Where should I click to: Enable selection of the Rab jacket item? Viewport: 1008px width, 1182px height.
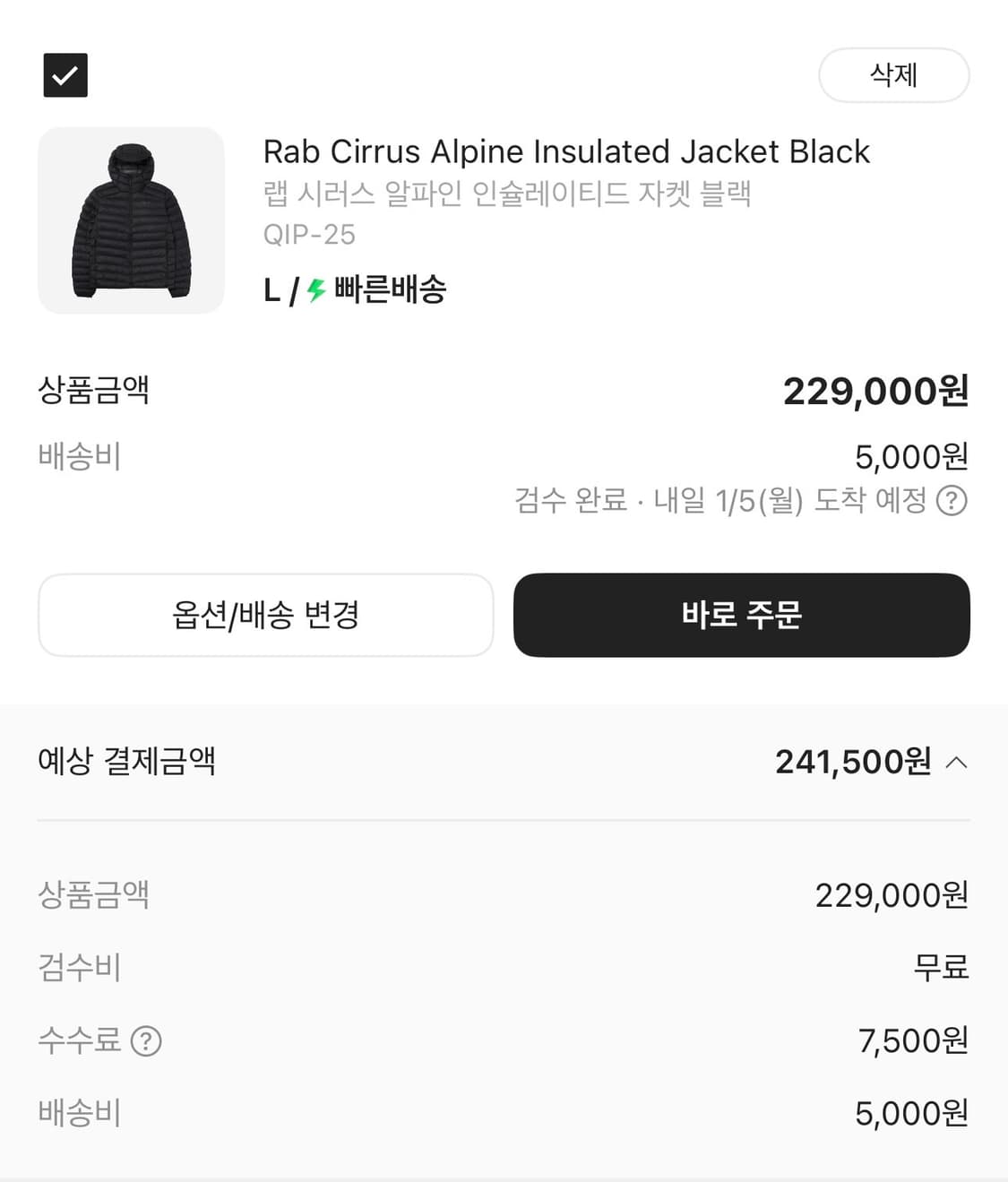(65, 75)
